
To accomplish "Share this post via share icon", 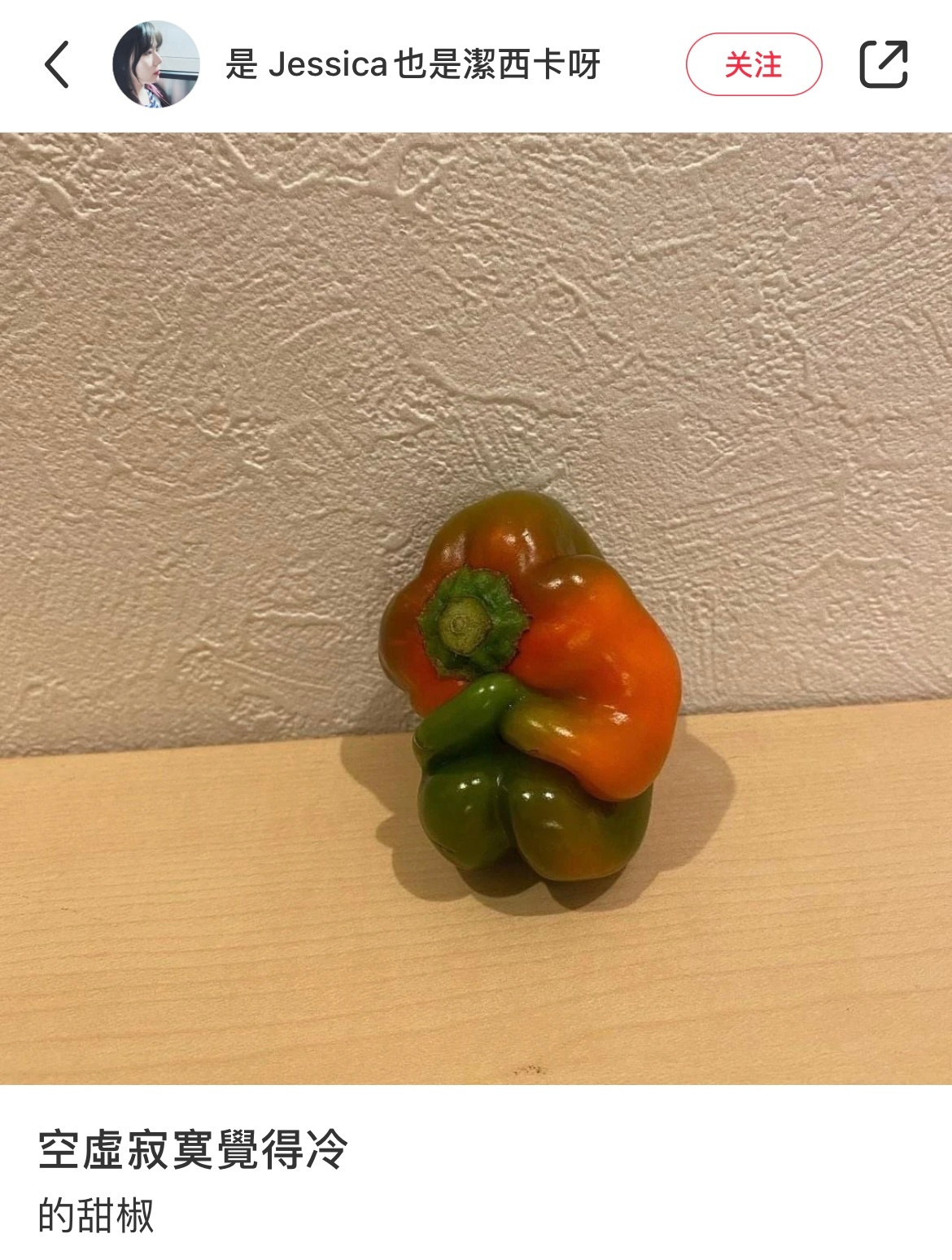I will [x=884, y=64].
